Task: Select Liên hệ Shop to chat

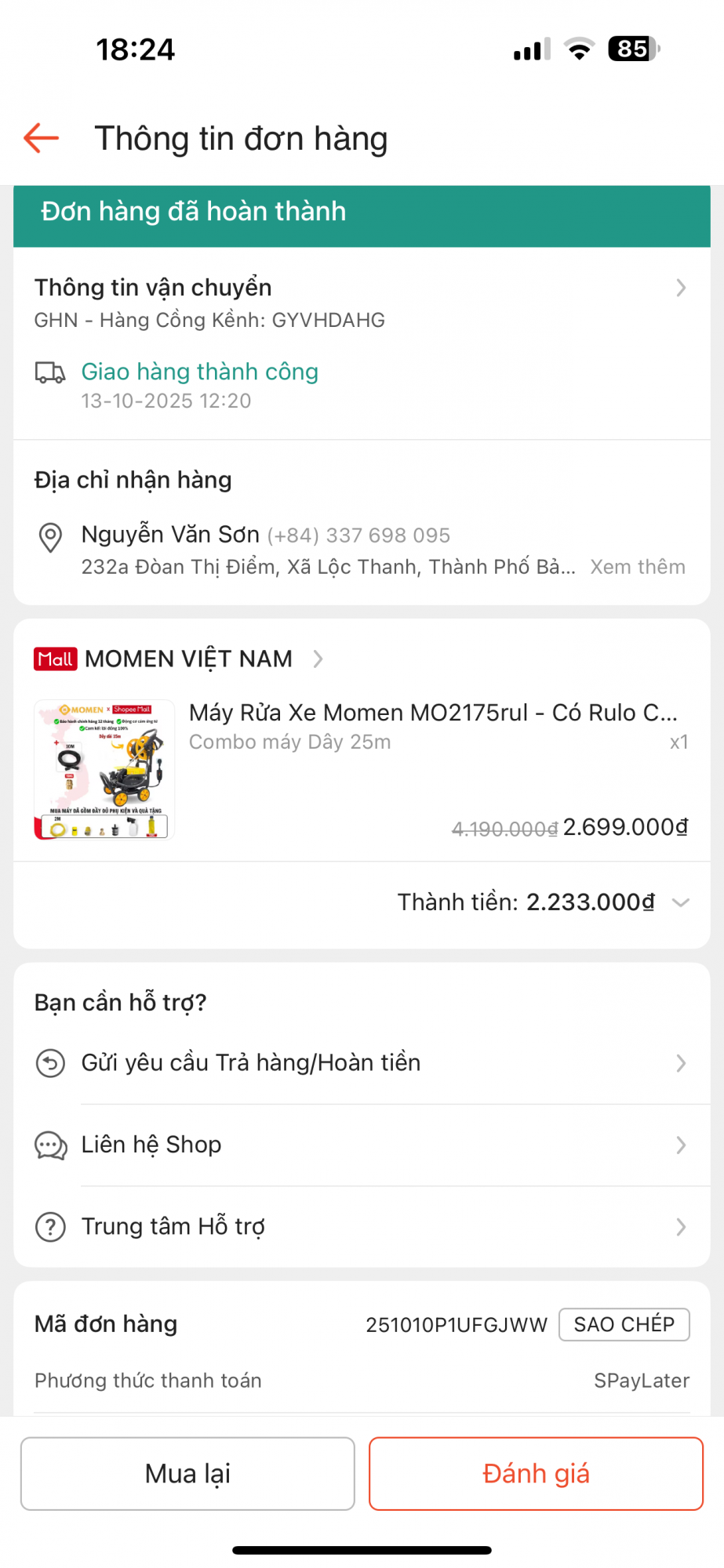Action: (x=361, y=1145)
